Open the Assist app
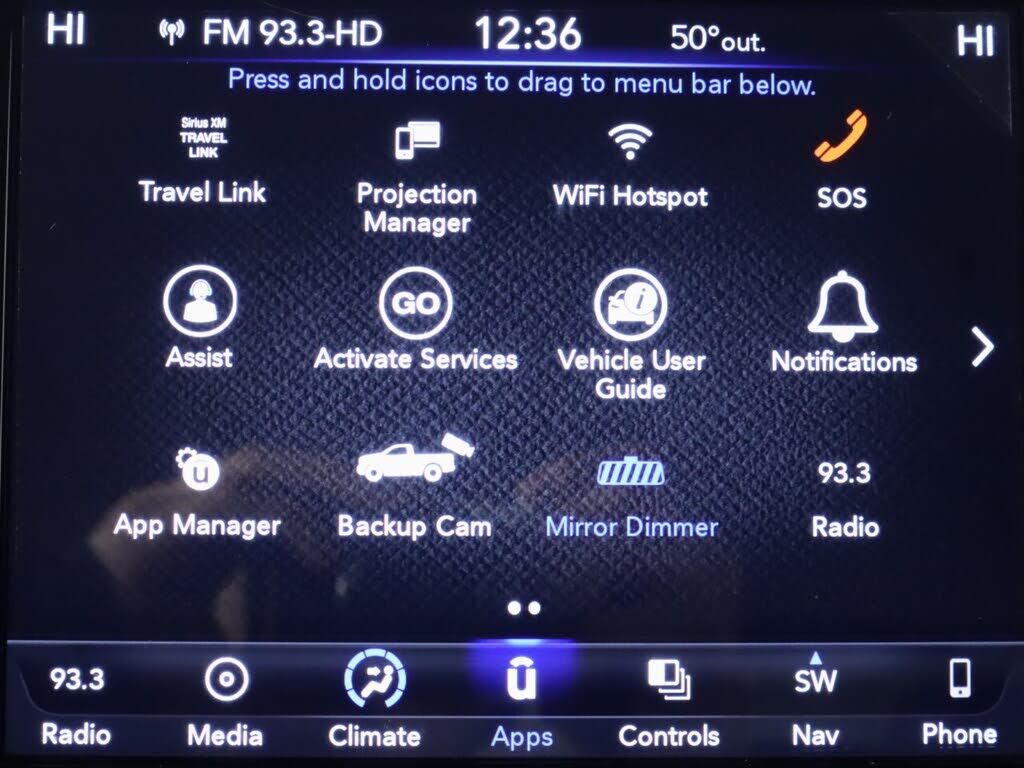The height and width of the screenshot is (768, 1024). pos(200,315)
